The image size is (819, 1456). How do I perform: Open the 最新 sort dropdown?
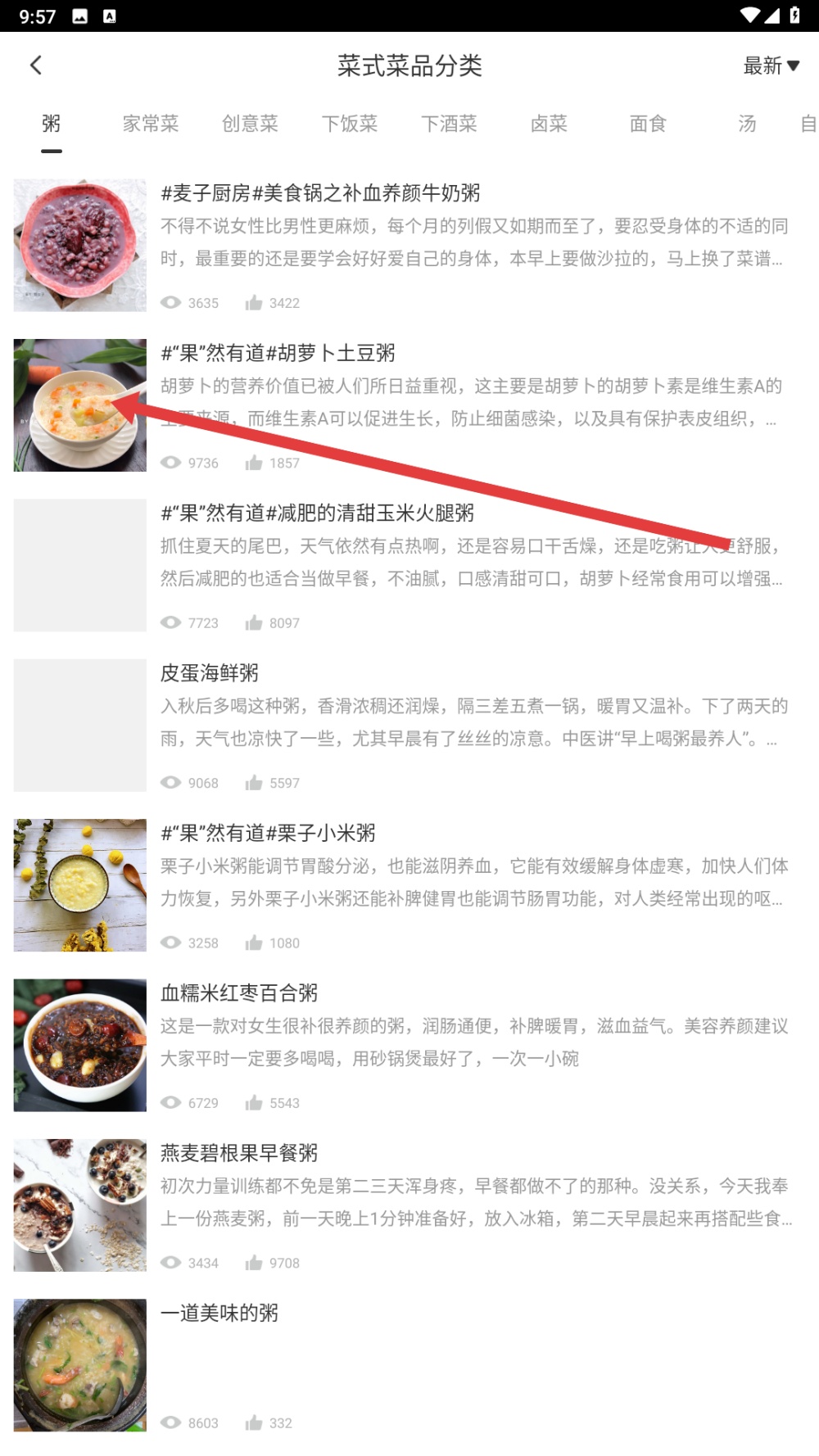(x=770, y=66)
